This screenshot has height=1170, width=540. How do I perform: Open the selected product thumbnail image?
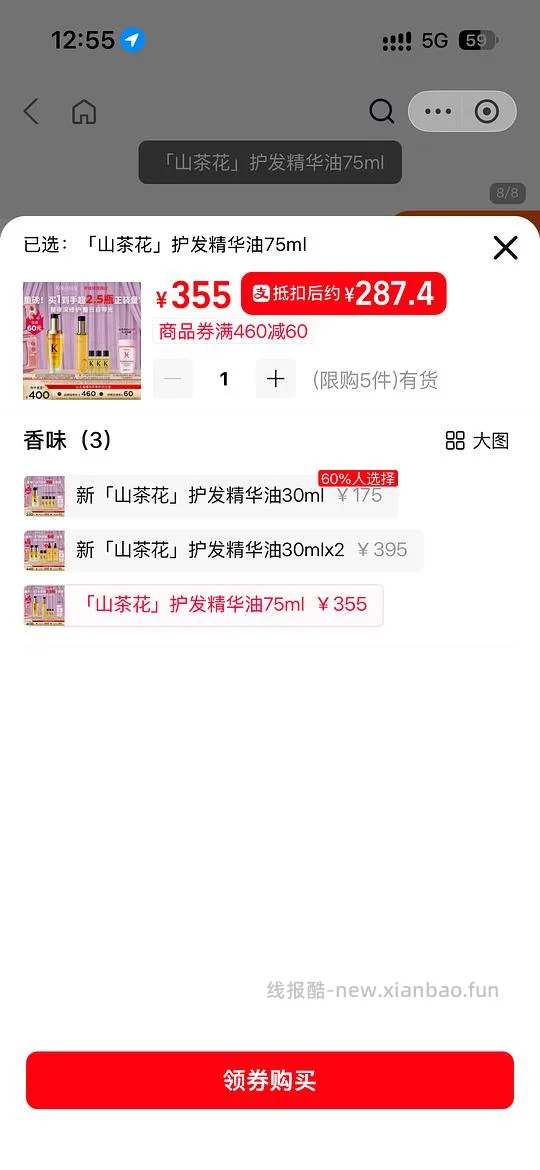82,340
